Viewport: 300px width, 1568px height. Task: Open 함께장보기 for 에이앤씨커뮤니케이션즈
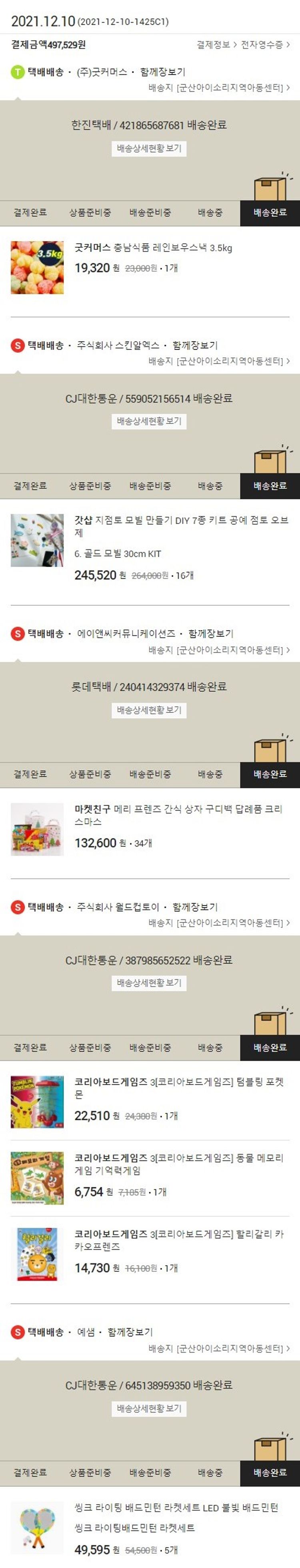[x=210, y=634]
